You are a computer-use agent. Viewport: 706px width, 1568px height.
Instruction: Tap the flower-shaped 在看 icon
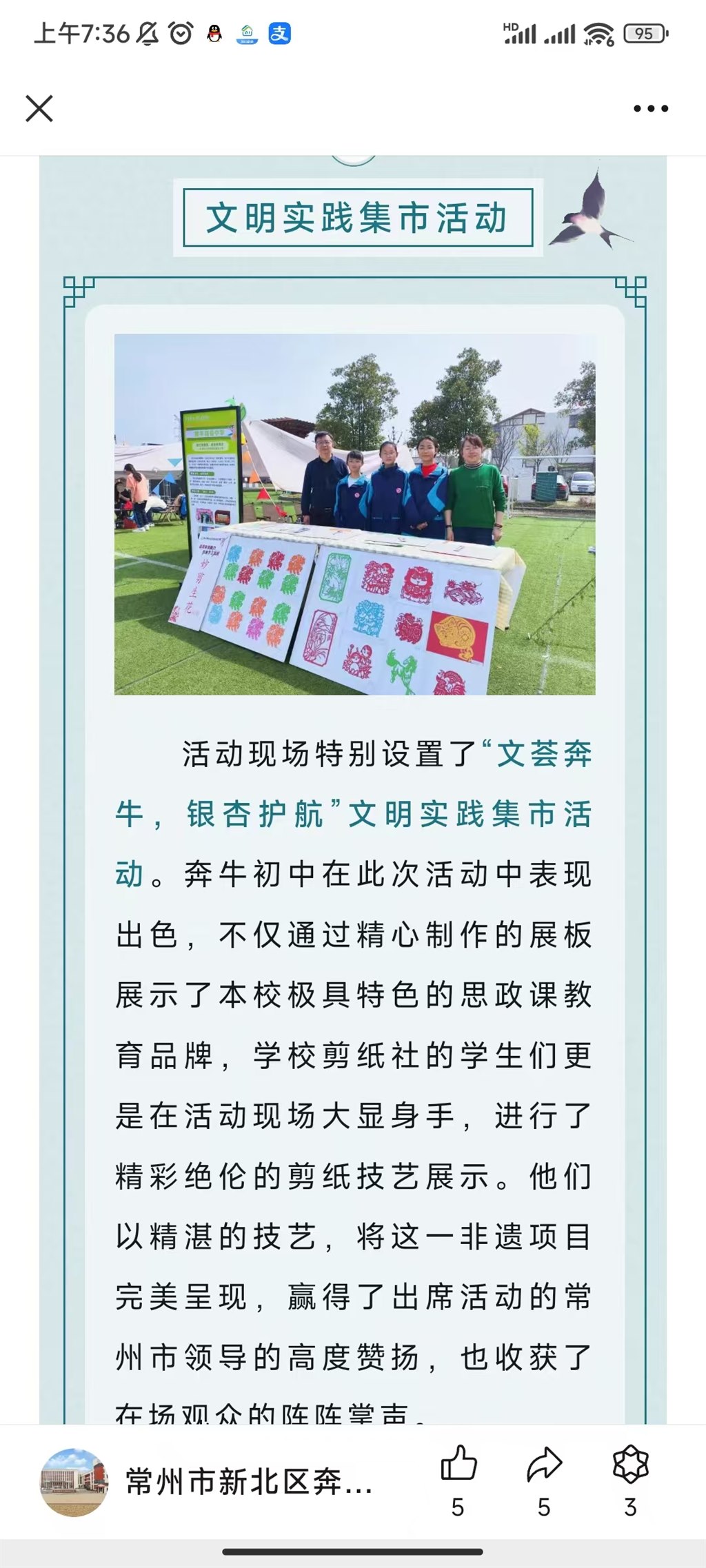tap(630, 1463)
